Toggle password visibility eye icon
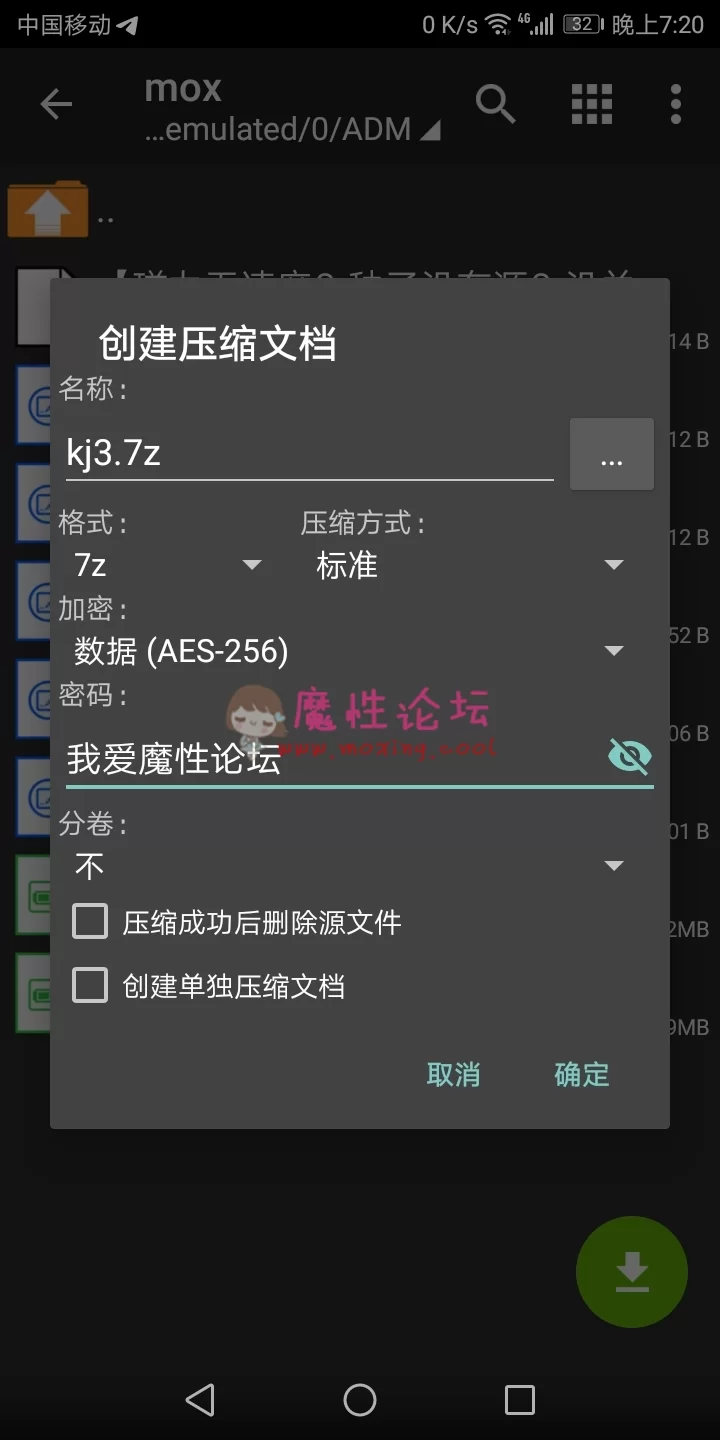Image resolution: width=720 pixels, height=1440 pixels. coord(630,757)
